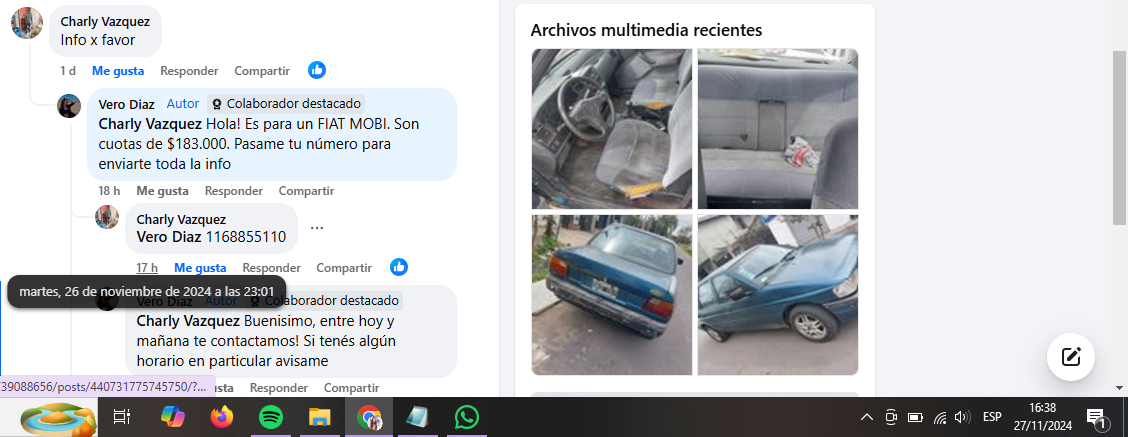
Task: Open options menu beside the 1168855110 comment
Action: 317,228
